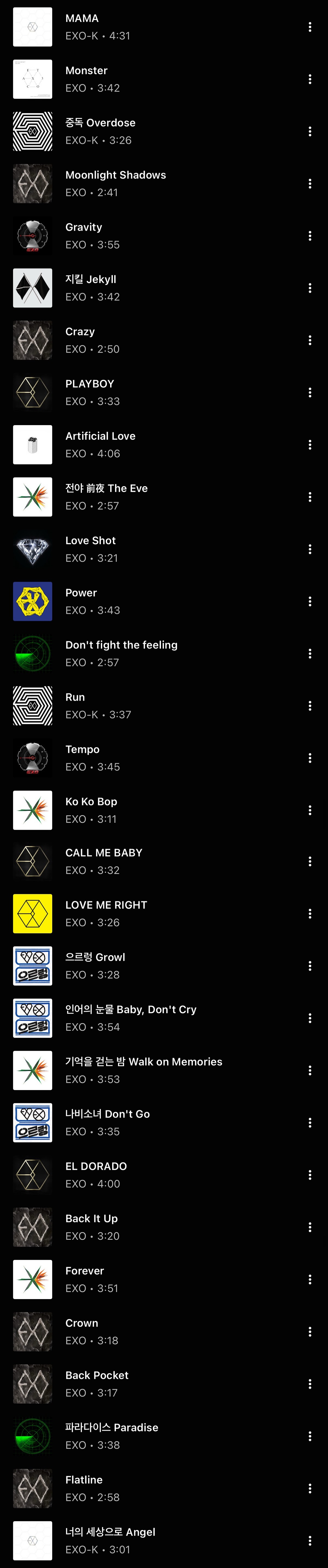
Task: Open more options for Ko Ko Bop
Action: 310,810
